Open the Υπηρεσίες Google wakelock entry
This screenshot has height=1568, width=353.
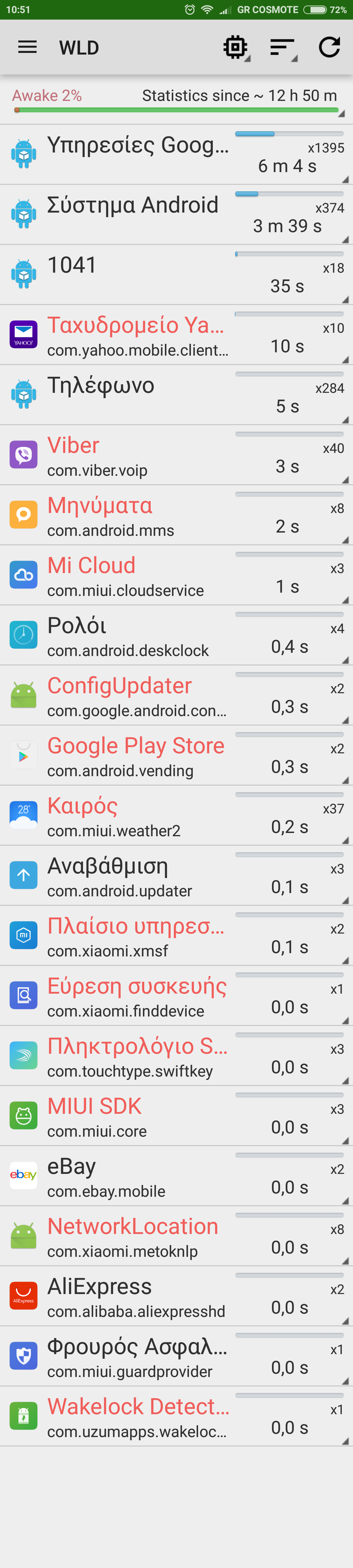(176, 154)
